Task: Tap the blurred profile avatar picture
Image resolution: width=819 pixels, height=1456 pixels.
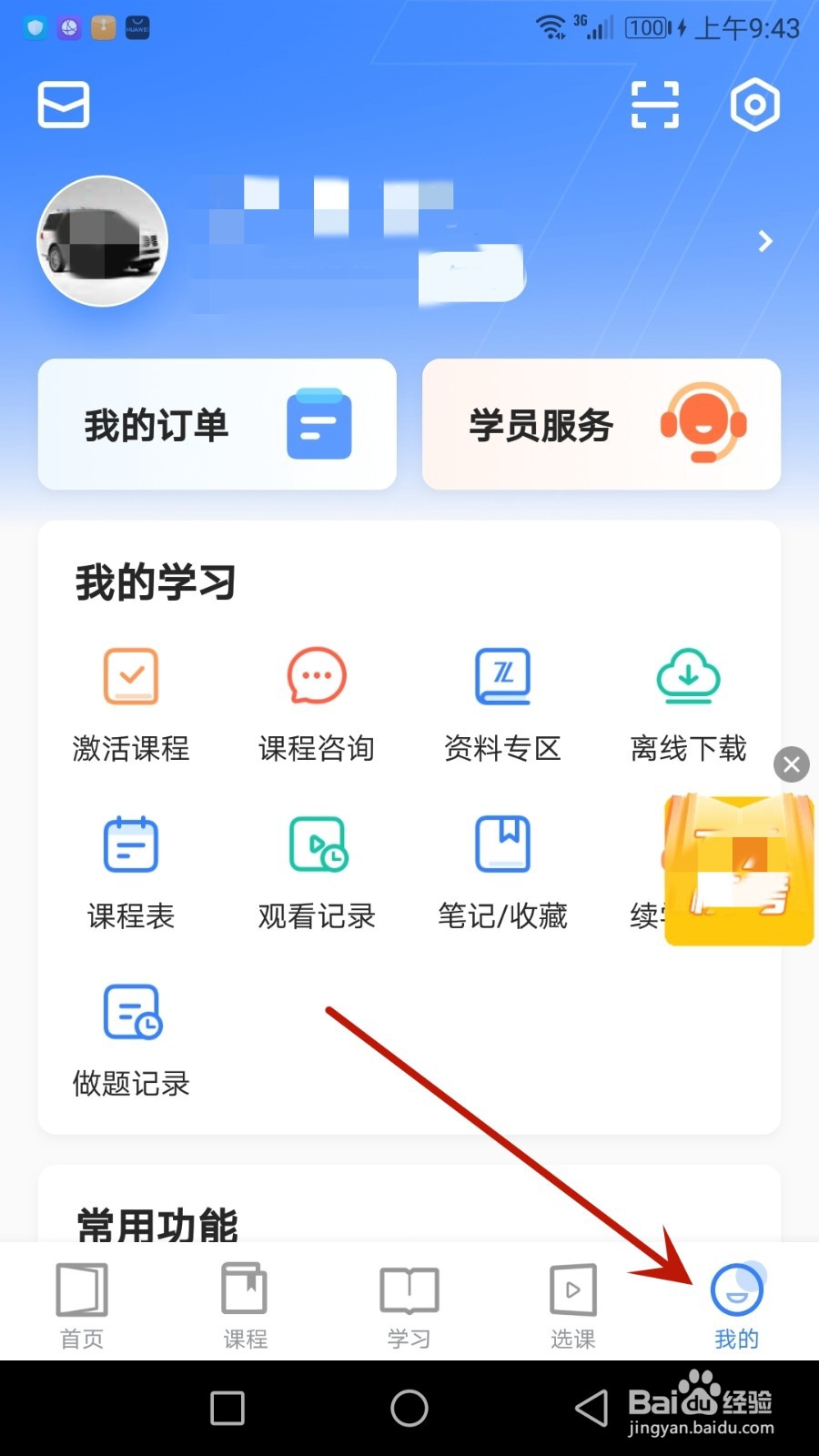Action: coord(102,241)
